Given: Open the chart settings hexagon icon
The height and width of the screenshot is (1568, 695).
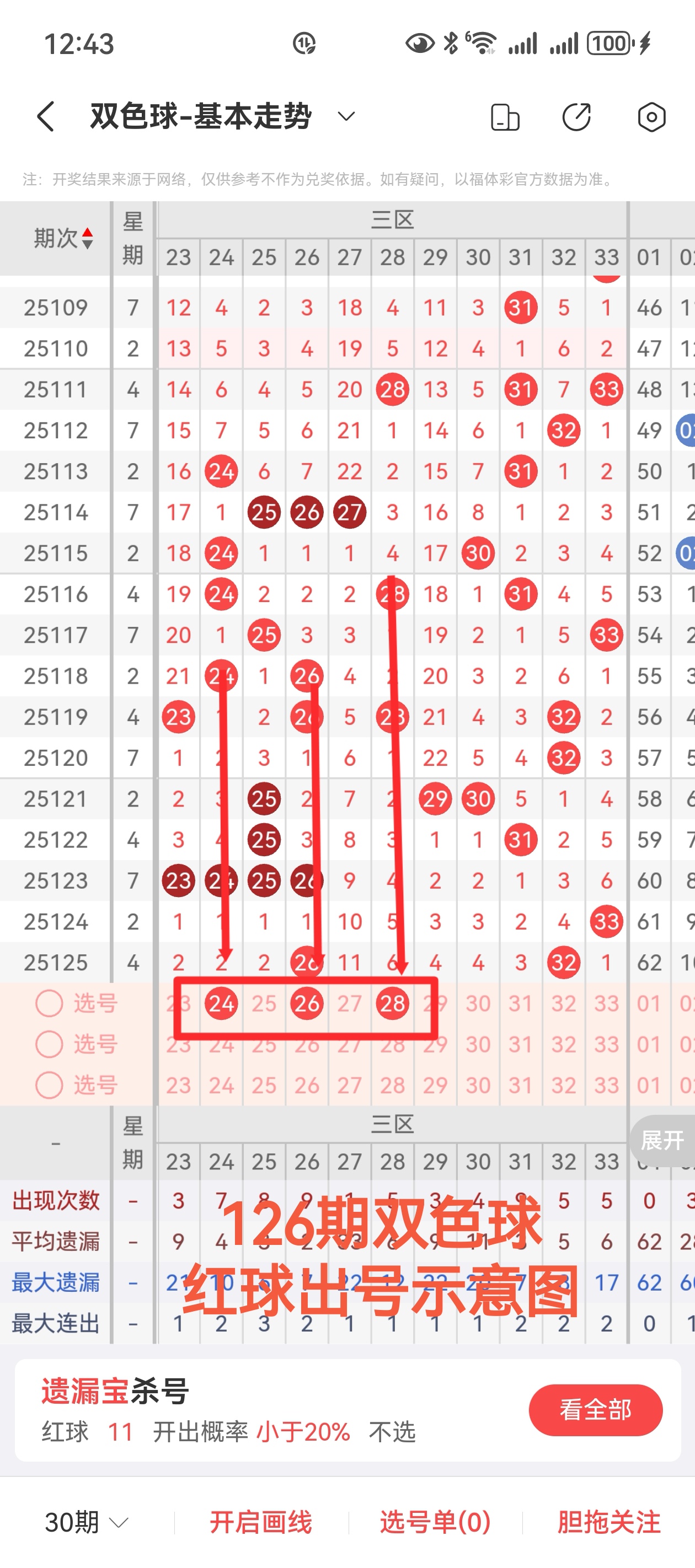Looking at the screenshot, I should 651,117.
